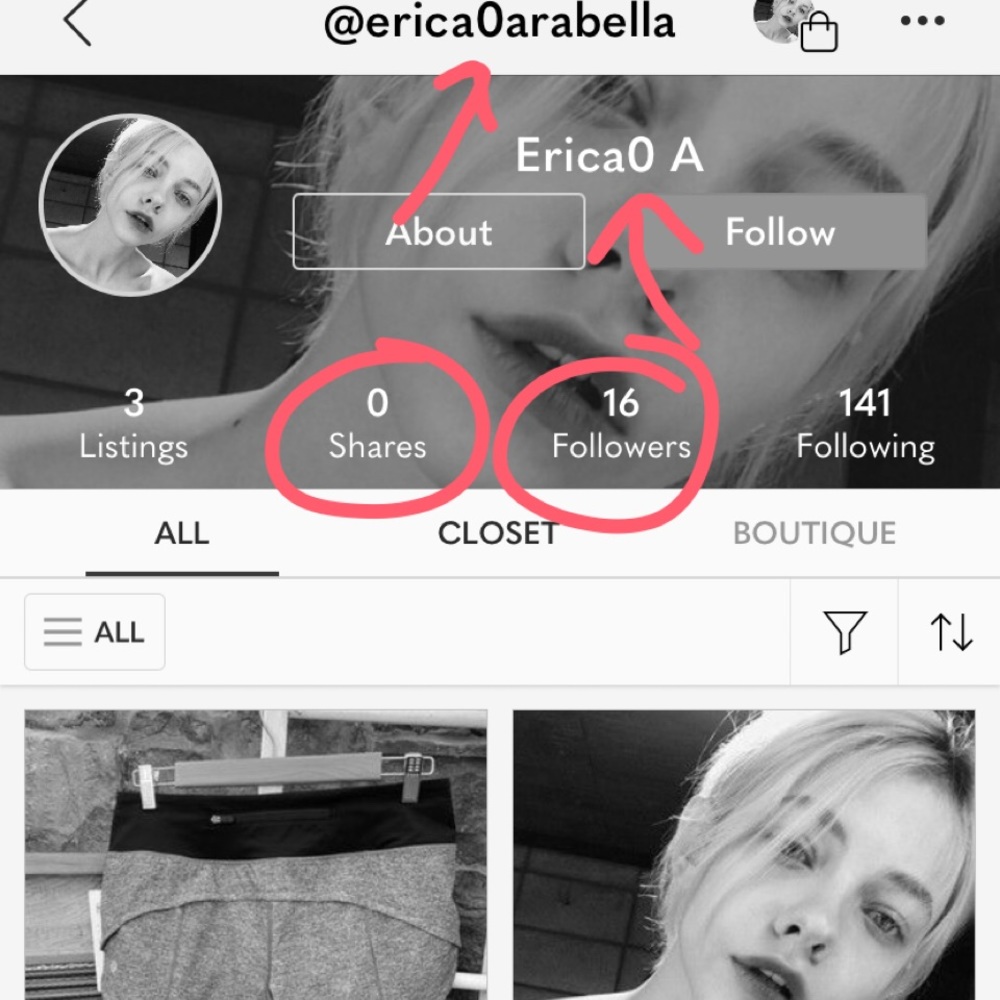1000x1000 pixels.
Task: Open the gray shorts listing
Action: click(x=256, y=855)
